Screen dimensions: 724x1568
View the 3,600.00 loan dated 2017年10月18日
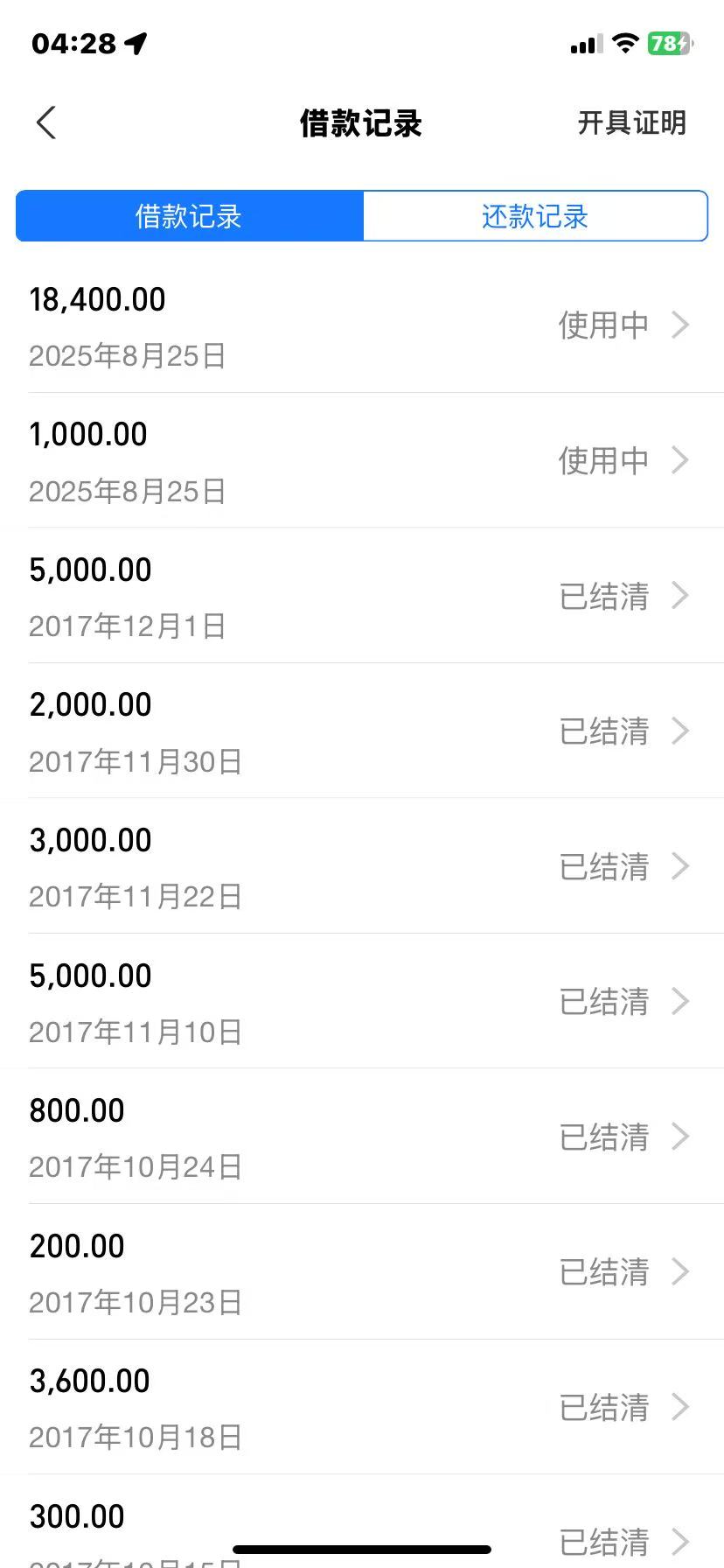[362, 1407]
